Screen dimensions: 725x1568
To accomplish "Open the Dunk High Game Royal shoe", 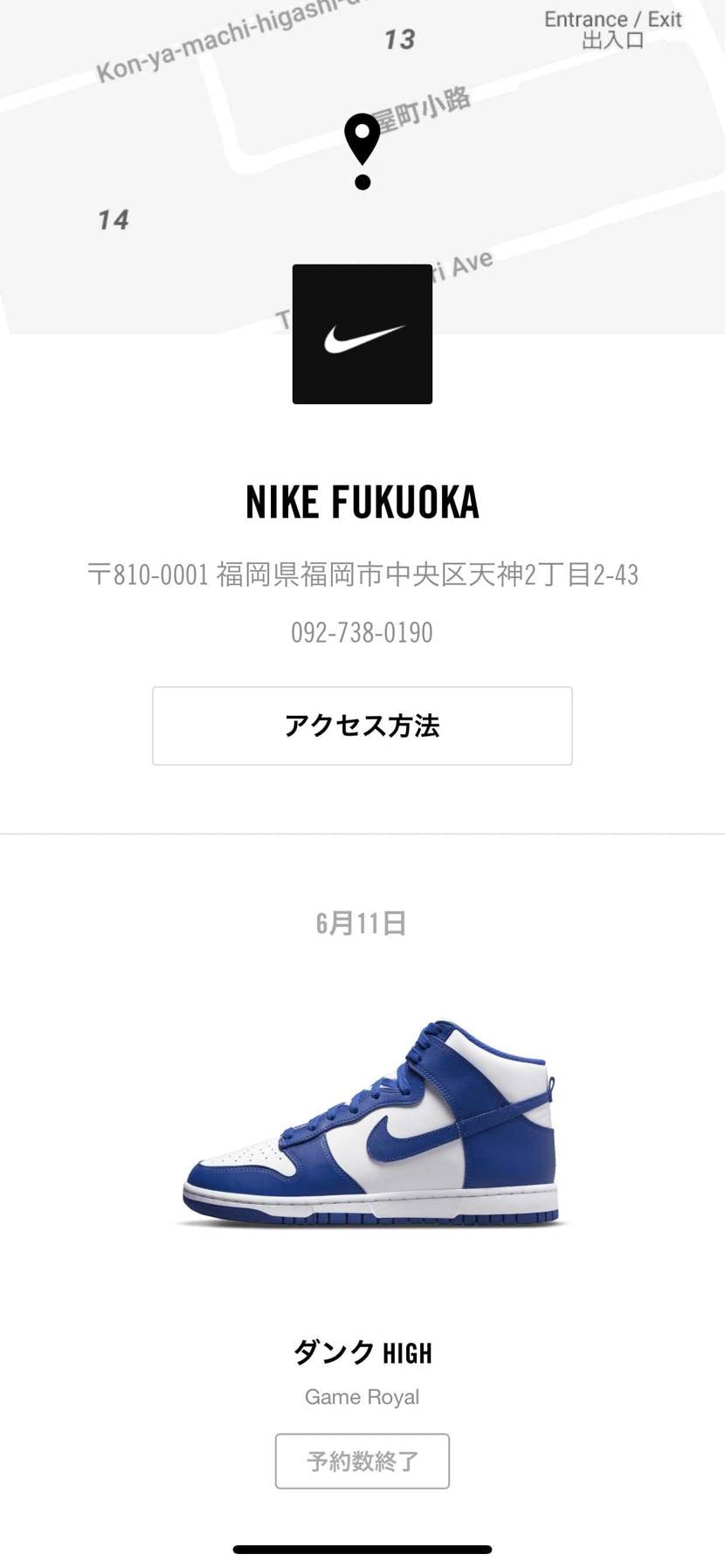I will [x=370, y=1124].
